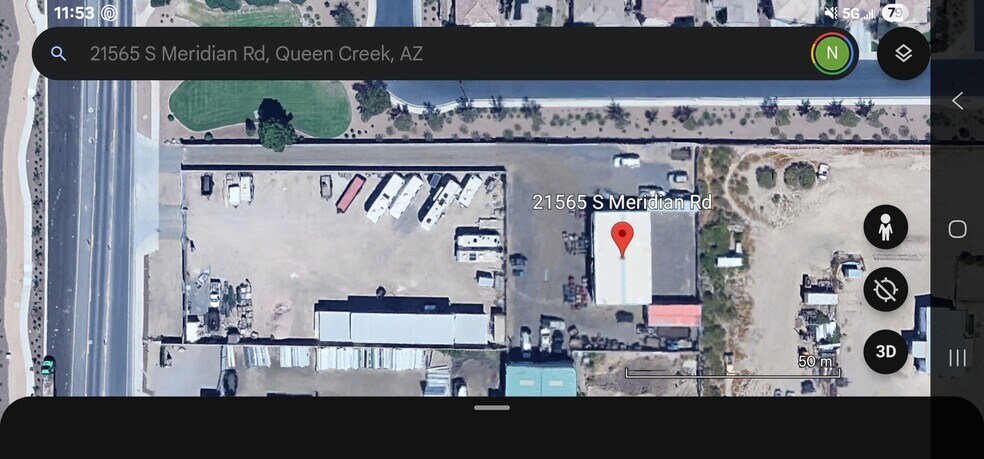Image resolution: width=984 pixels, height=459 pixels.
Task: Open the map layers selector
Action: click(x=903, y=54)
